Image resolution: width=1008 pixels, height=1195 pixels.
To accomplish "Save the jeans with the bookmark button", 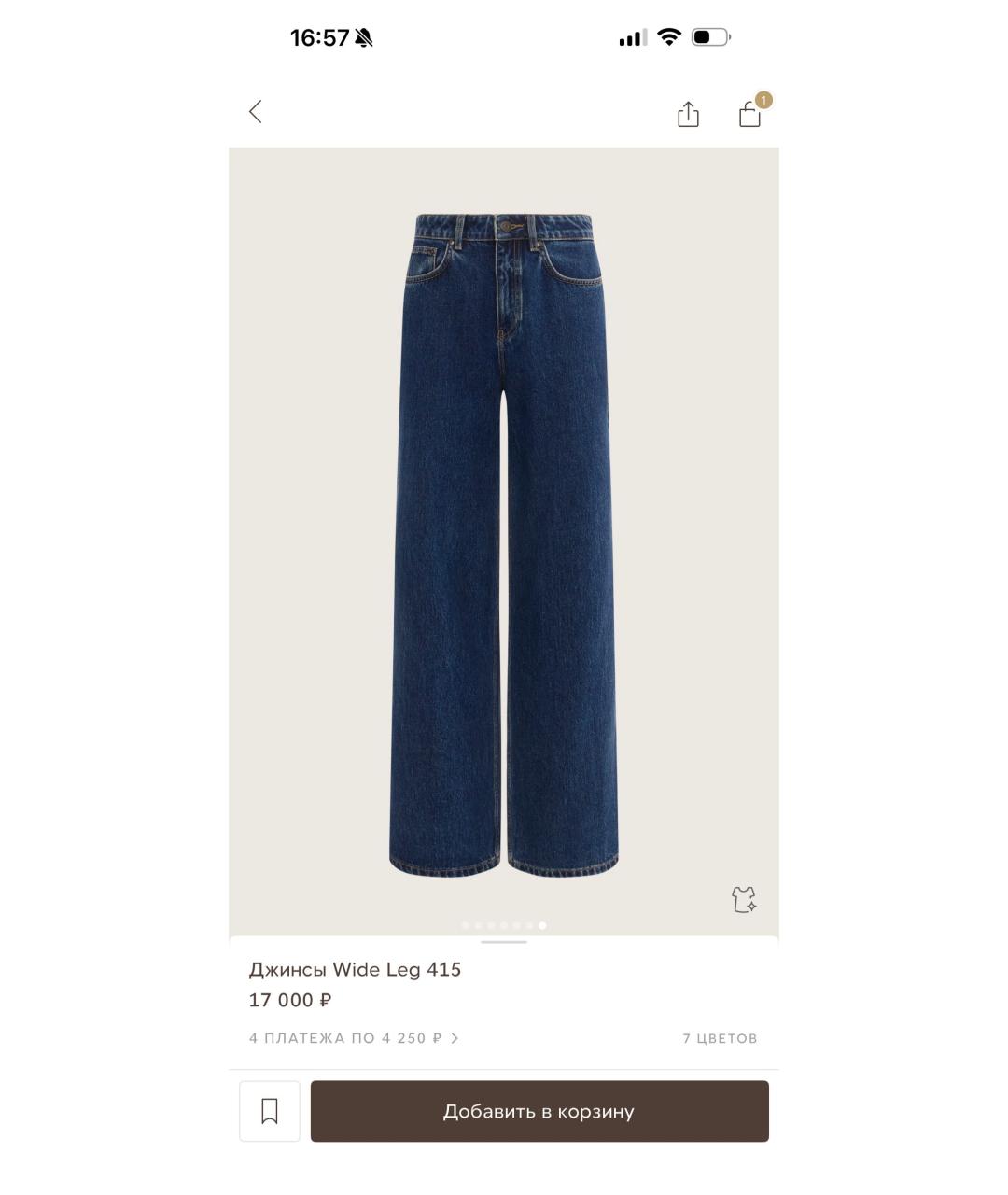I will [x=270, y=1111].
